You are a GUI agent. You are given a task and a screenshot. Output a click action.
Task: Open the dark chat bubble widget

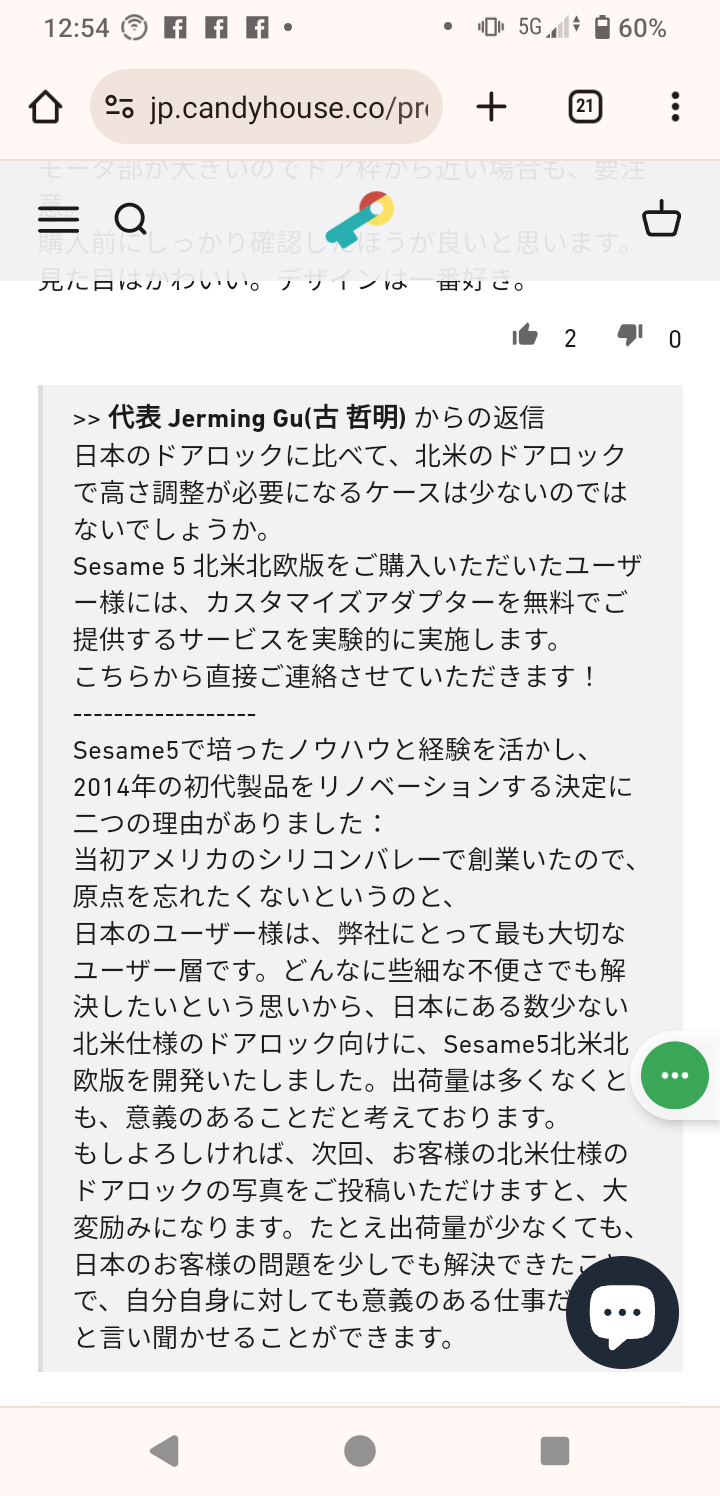tap(622, 1312)
